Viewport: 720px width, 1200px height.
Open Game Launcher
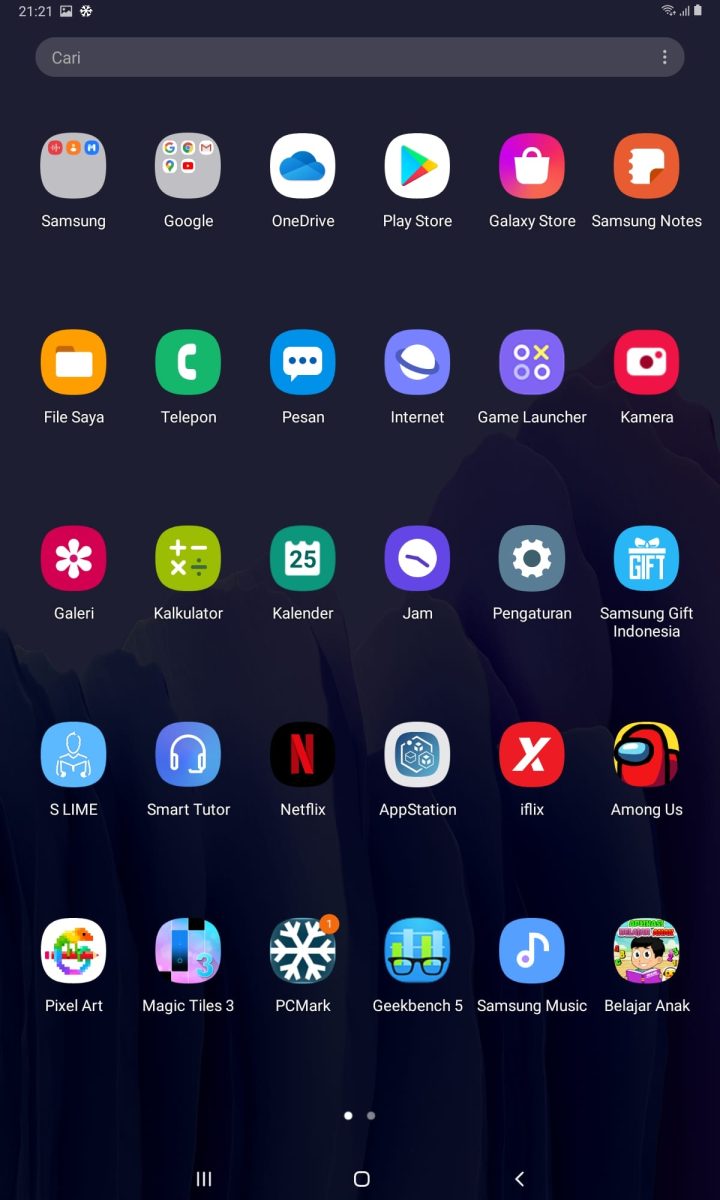[532, 362]
